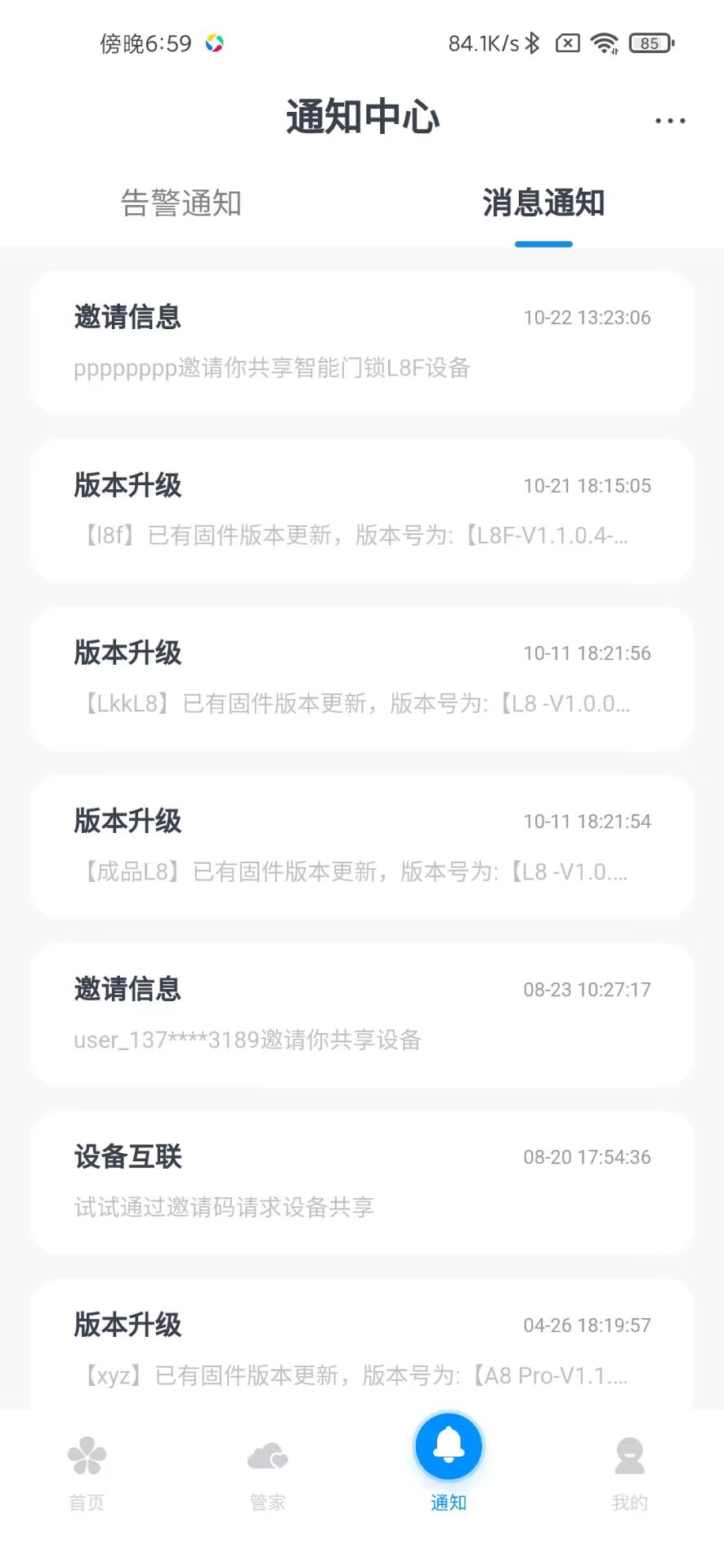724x1568 pixels.
Task: Tap the 通知中心 title text
Action: 362,116
